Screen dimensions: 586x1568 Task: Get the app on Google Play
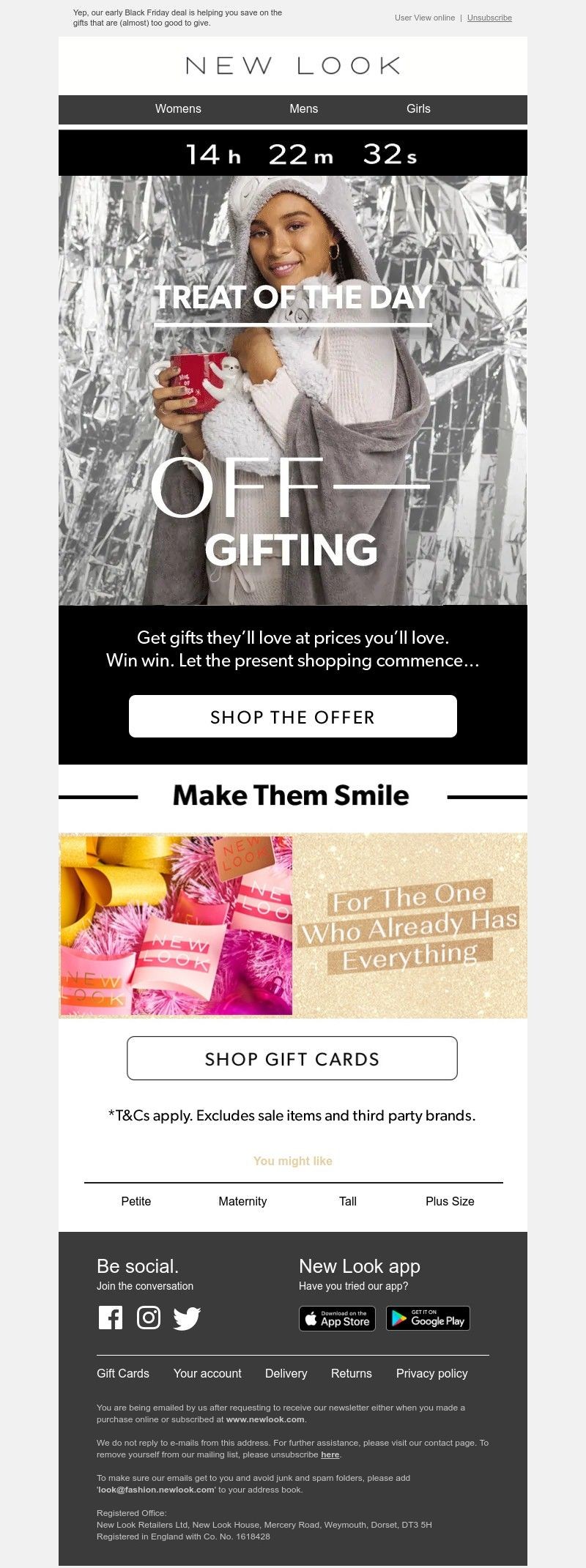coord(428,1318)
